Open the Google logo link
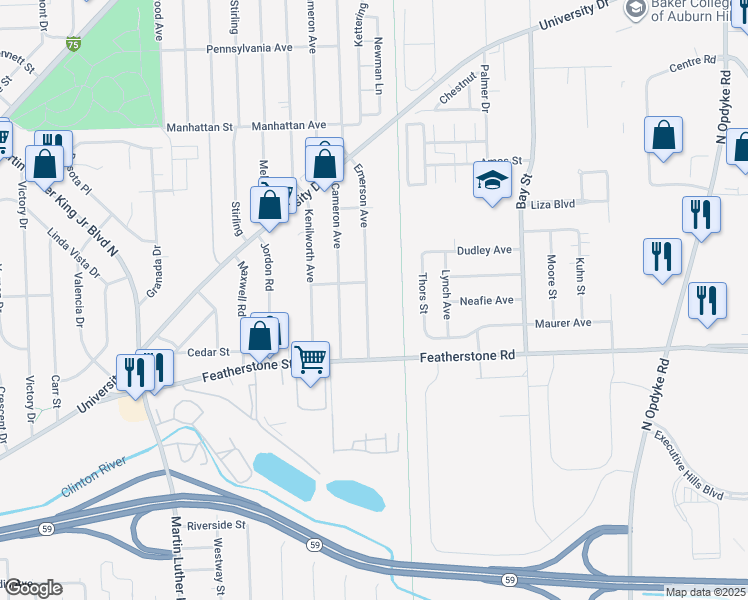The image size is (748, 600). tap(32, 588)
